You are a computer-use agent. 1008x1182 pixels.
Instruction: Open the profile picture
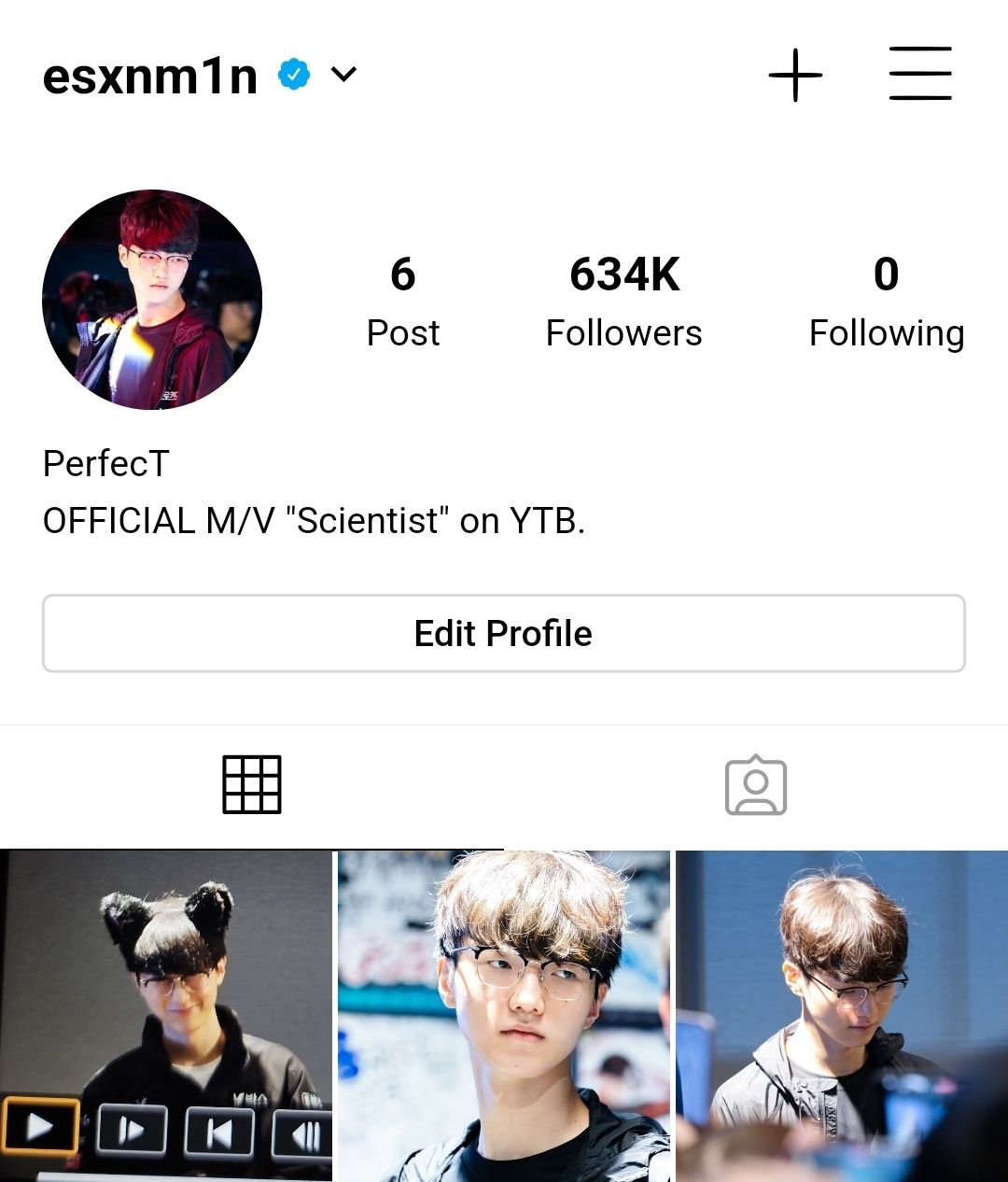click(x=152, y=300)
